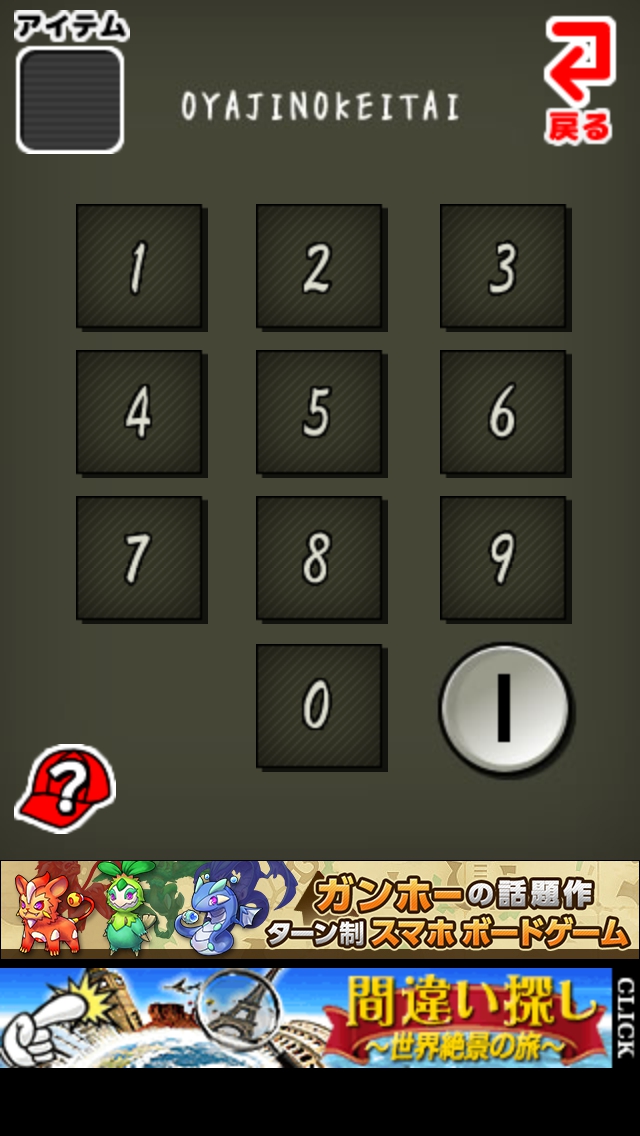Enter digit 6 on the keypad

502,412
